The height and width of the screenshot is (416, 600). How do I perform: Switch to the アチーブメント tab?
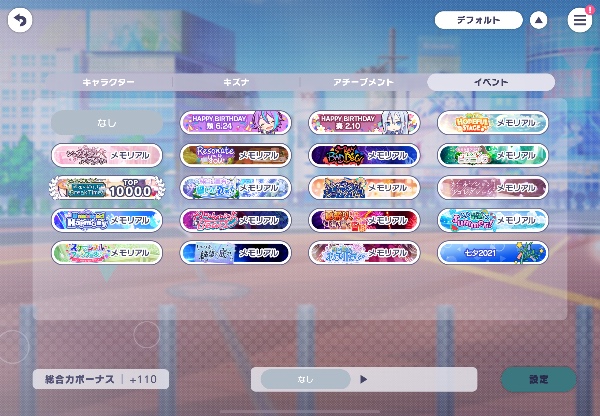tap(362, 83)
